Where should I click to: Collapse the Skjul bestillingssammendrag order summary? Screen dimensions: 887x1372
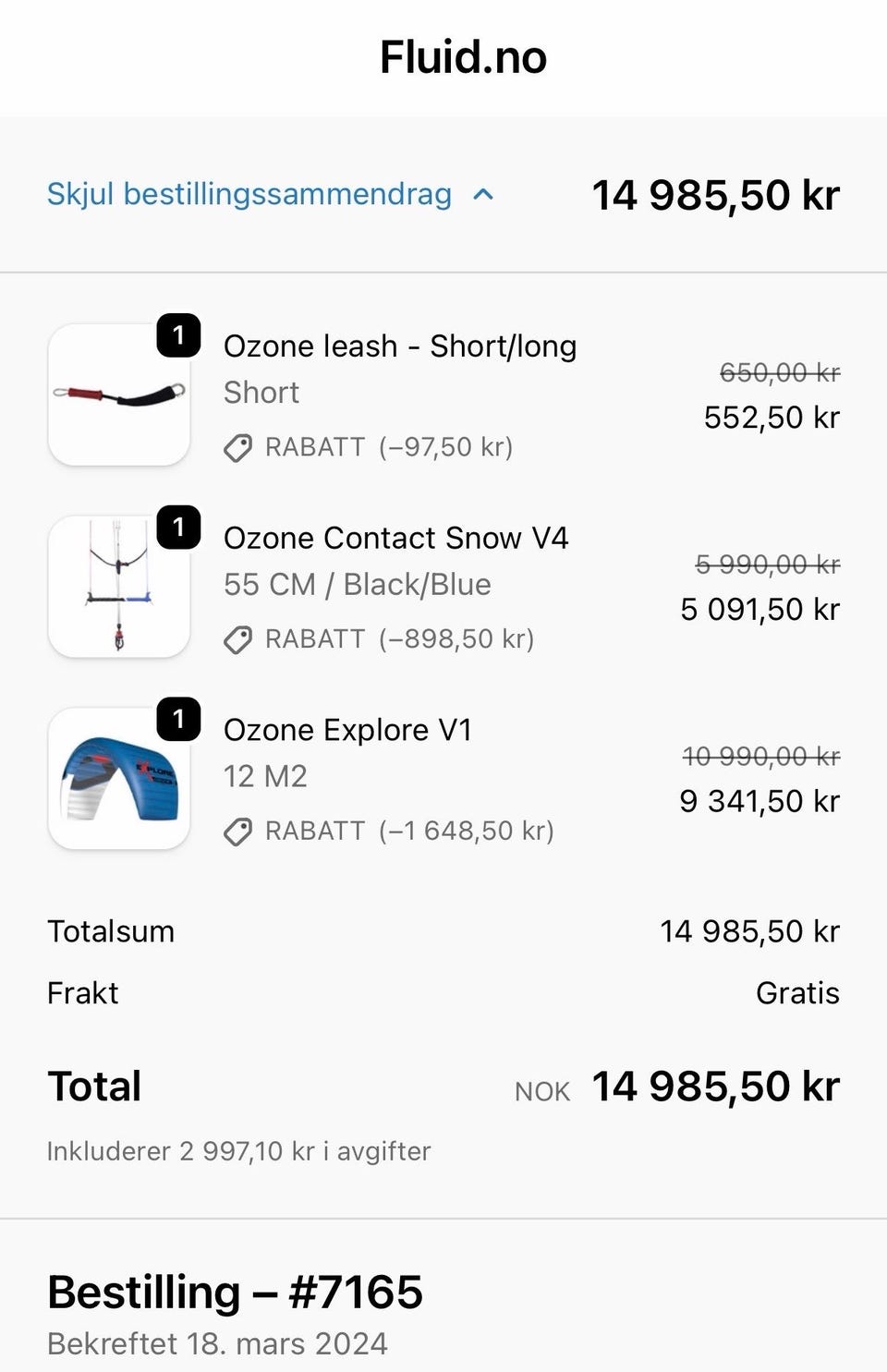click(270, 195)
